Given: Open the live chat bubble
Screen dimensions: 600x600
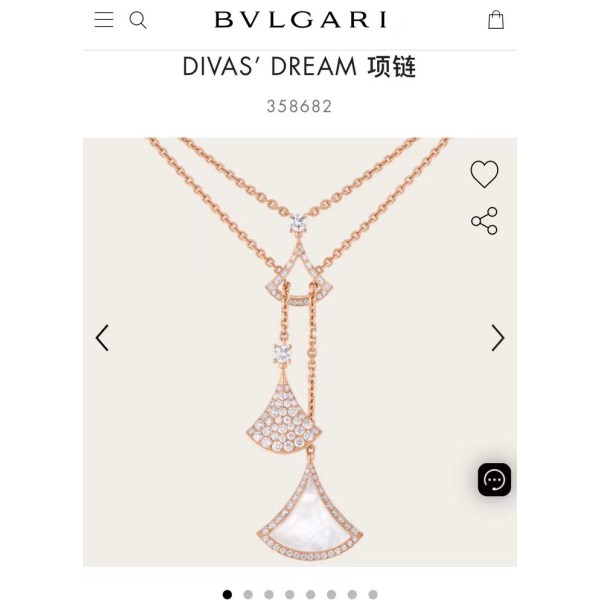Looking at the screenshot, I should [x=494, y=480].
